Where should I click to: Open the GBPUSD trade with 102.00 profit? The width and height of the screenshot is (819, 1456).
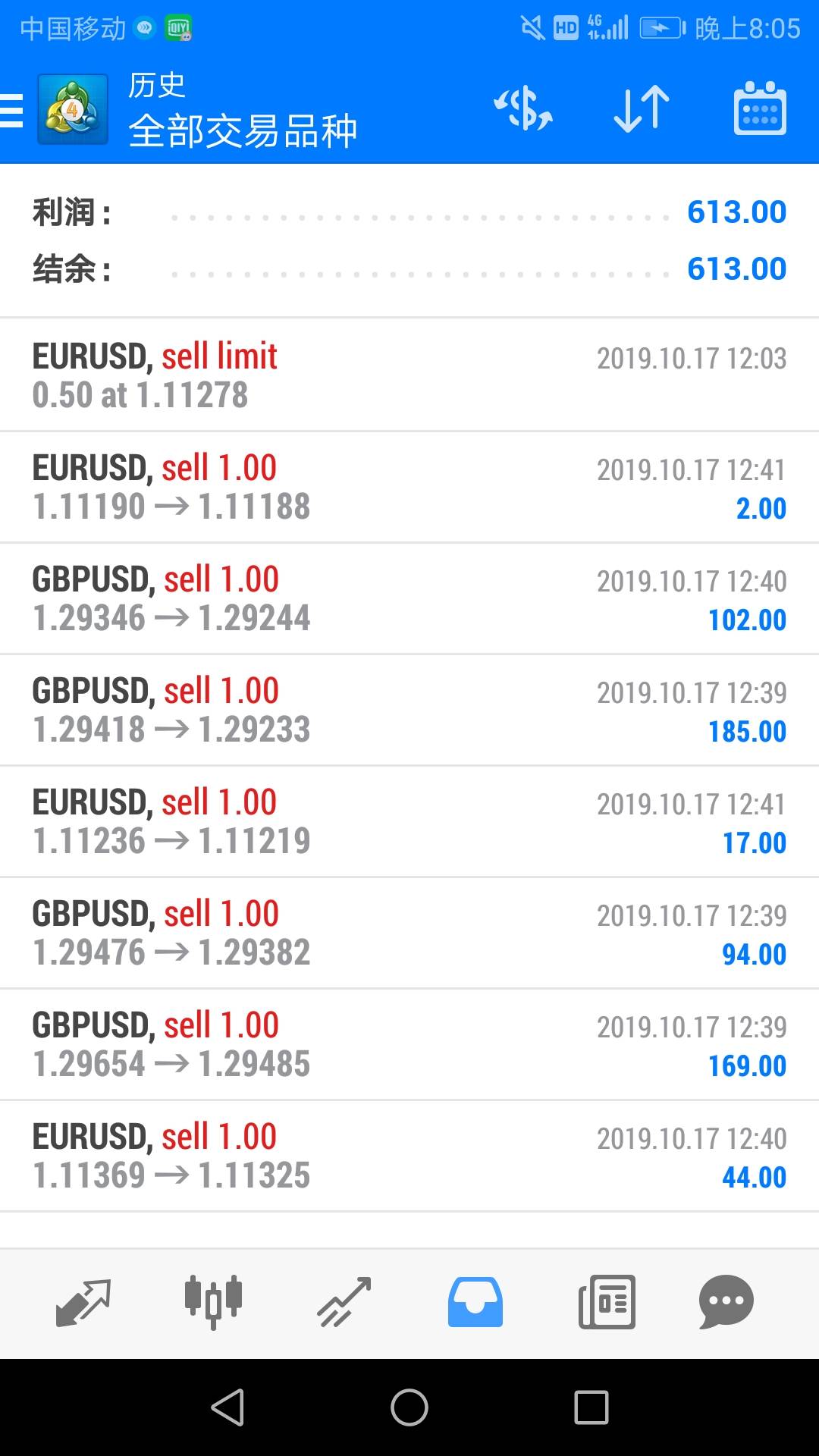[x=409, y=598]
